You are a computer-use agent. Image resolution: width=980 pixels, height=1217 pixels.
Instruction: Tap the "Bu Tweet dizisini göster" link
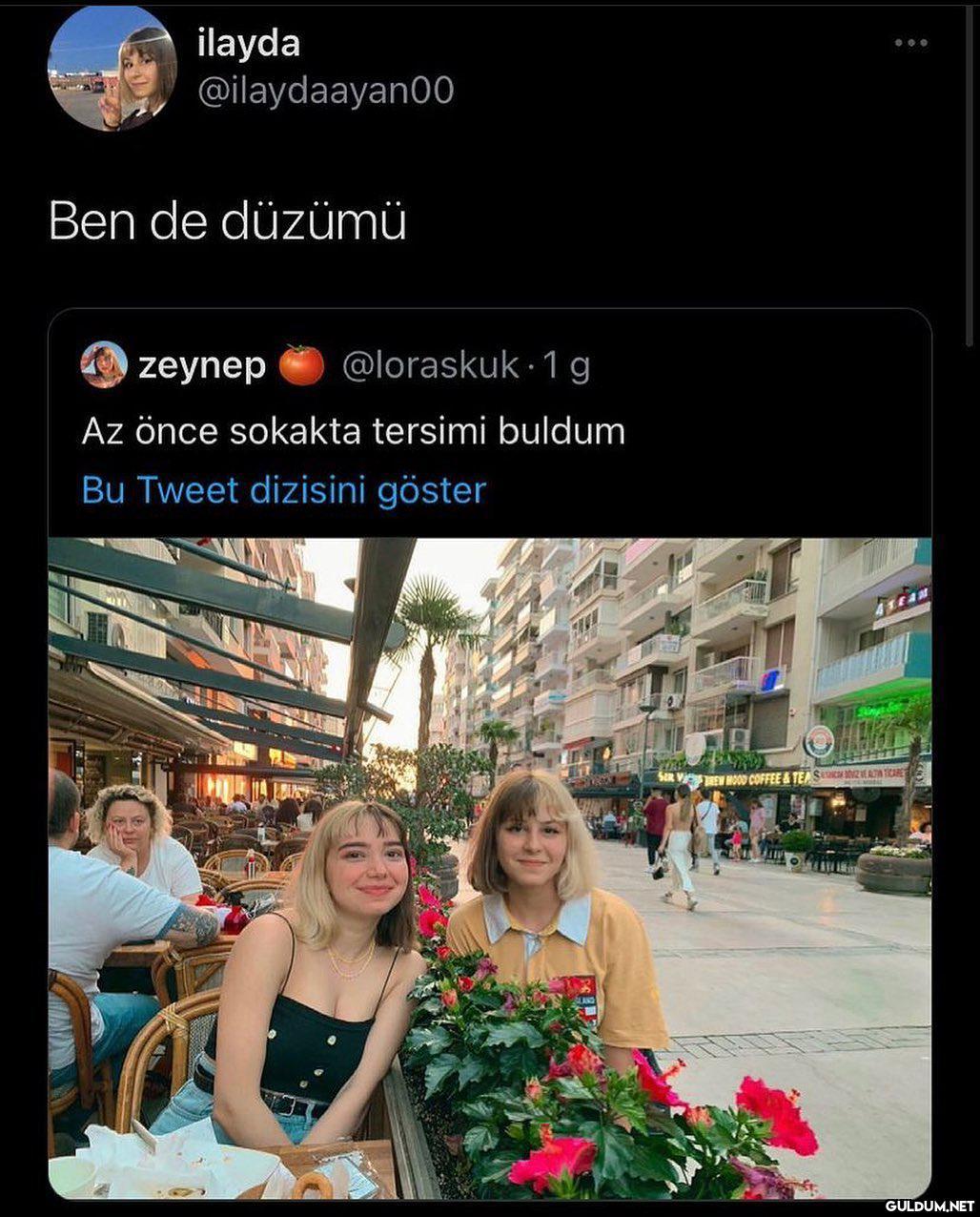point(284,490)
